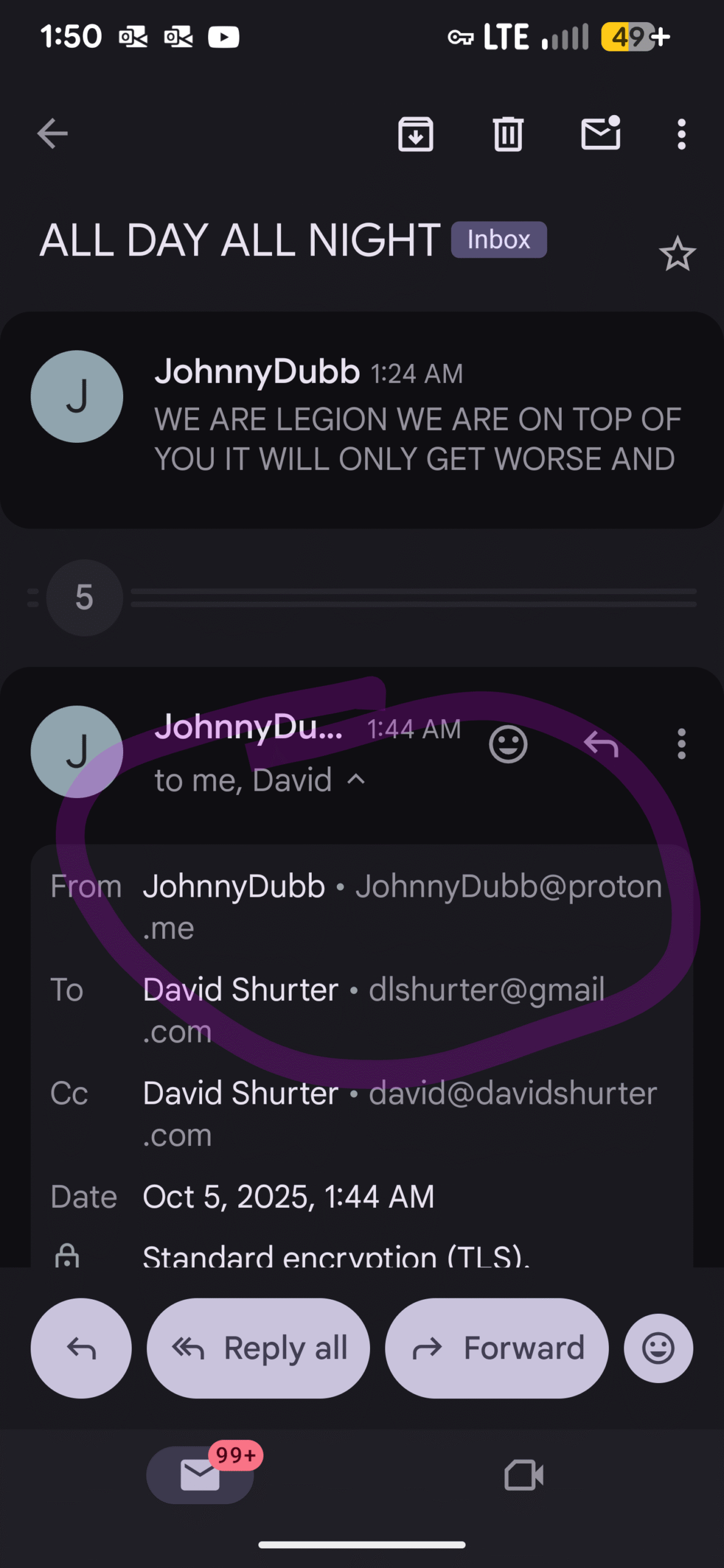Image resolution: width=724 pixels, height=1568 pixels.
Task: Switch to the Mail tab
Action: (x=200, y=1474)
